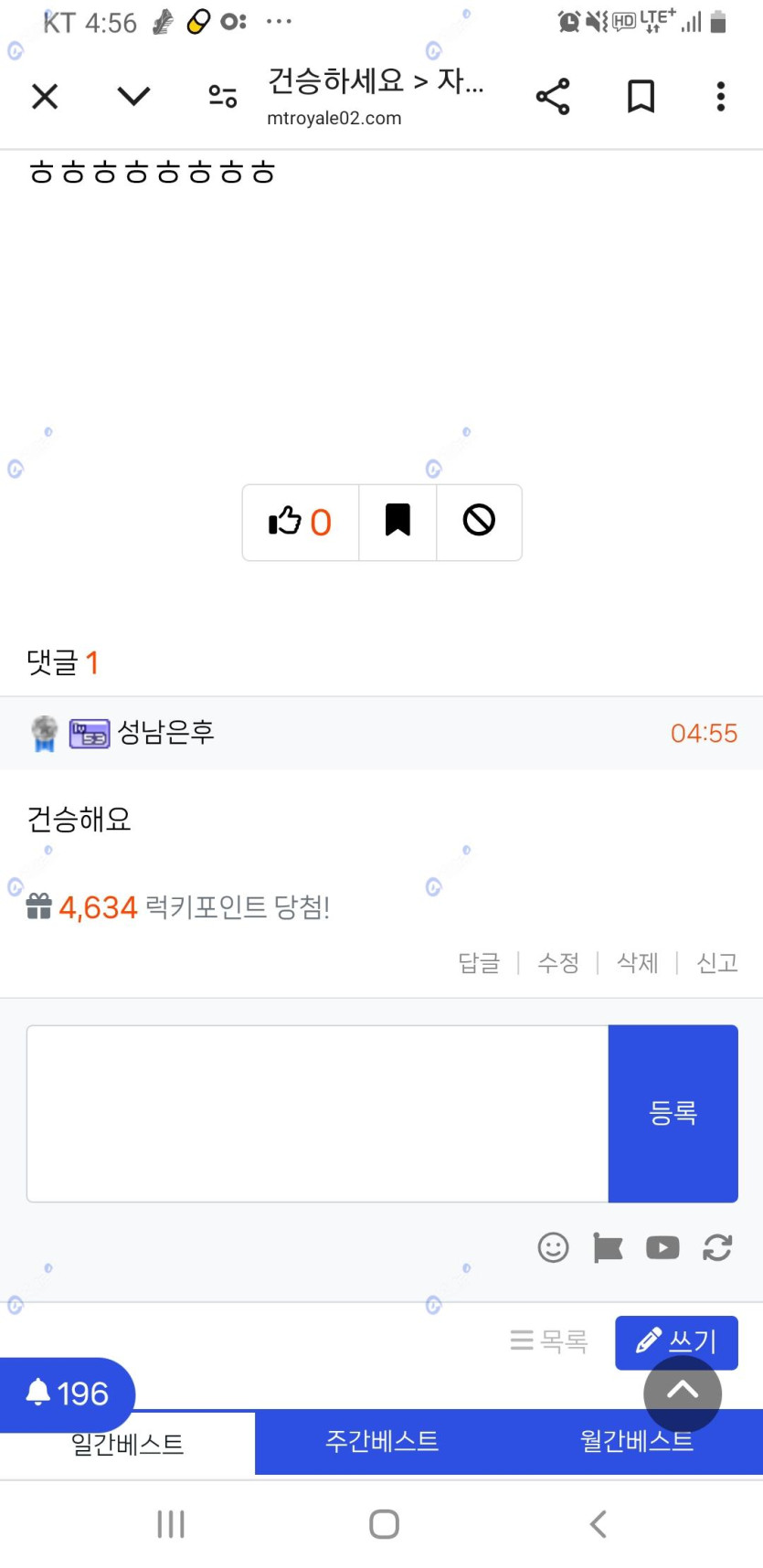
Task: Edit the comment via 수정
Action: pyautogui.click(x=558, y=963)
